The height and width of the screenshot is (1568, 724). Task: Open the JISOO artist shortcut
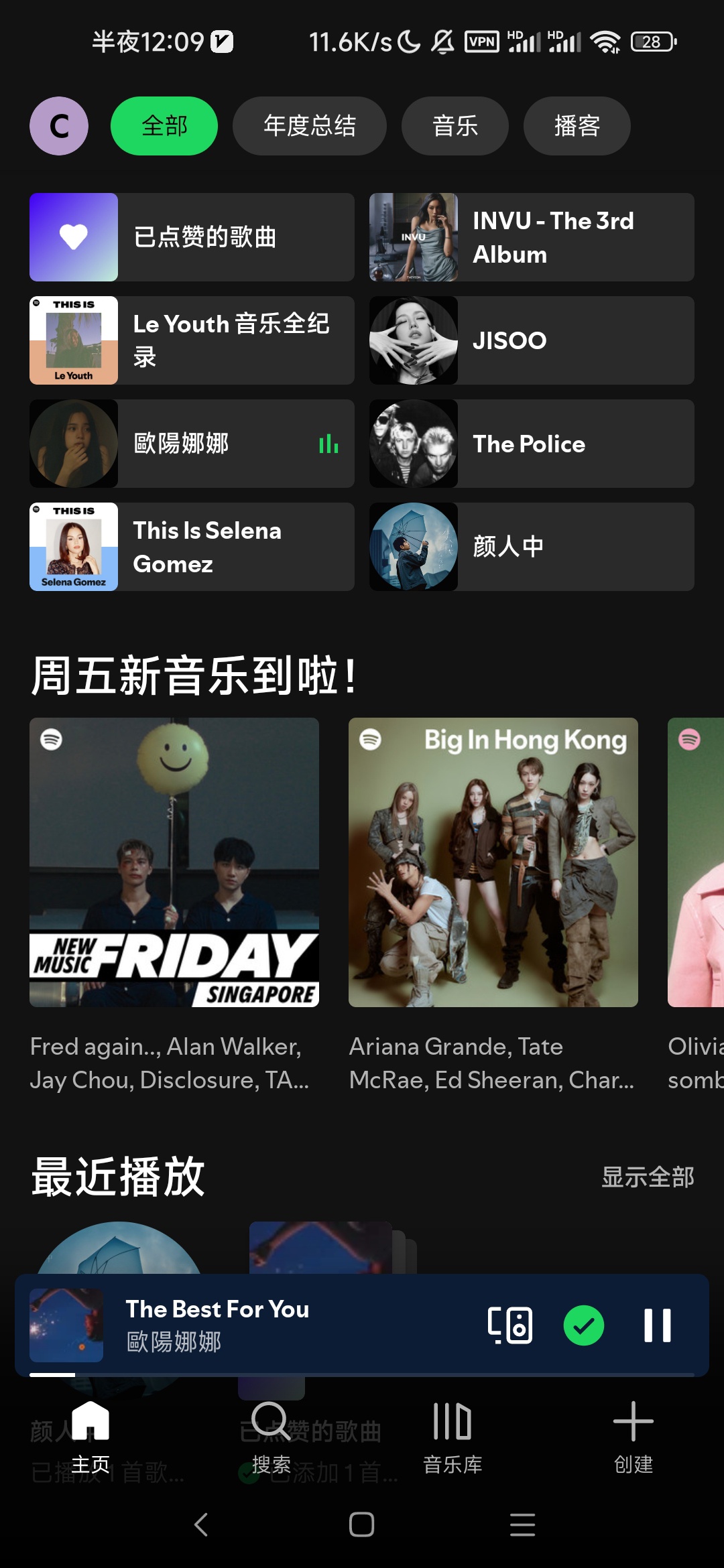[532, 340]
